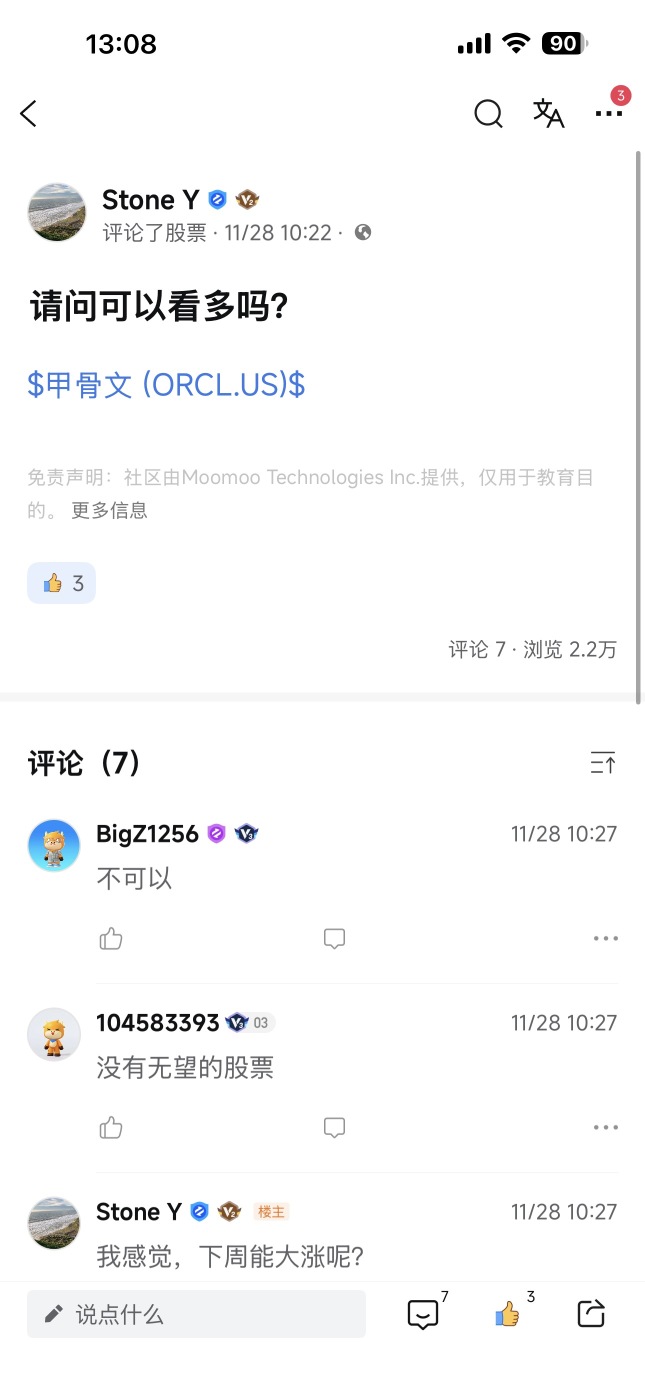Open more options on BigZ1256's comment
645x1398 pixels.
coord(606,939)
